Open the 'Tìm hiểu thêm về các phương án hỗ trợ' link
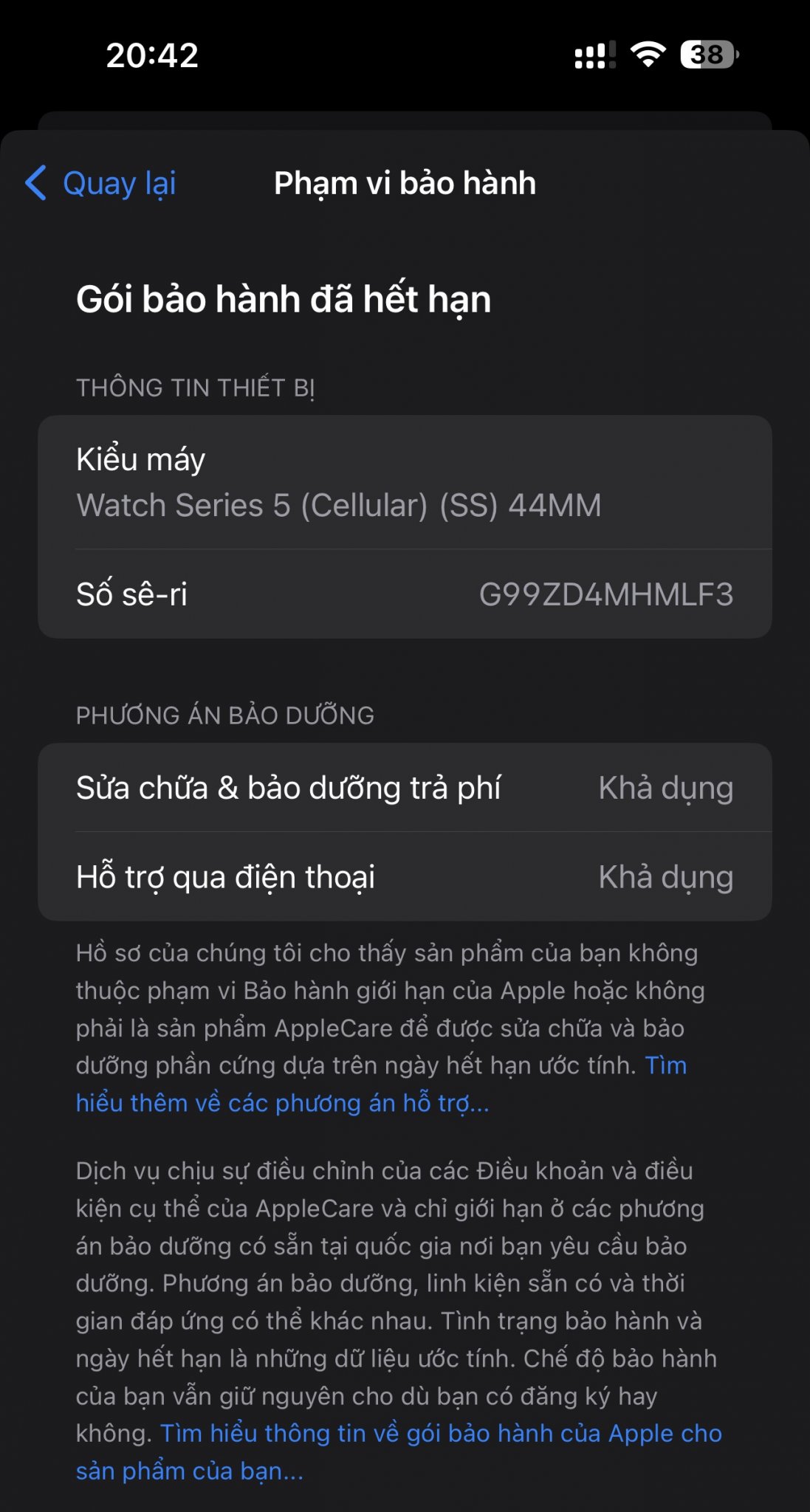Screen dimensions: 810x1512 tap(281, 1103)
